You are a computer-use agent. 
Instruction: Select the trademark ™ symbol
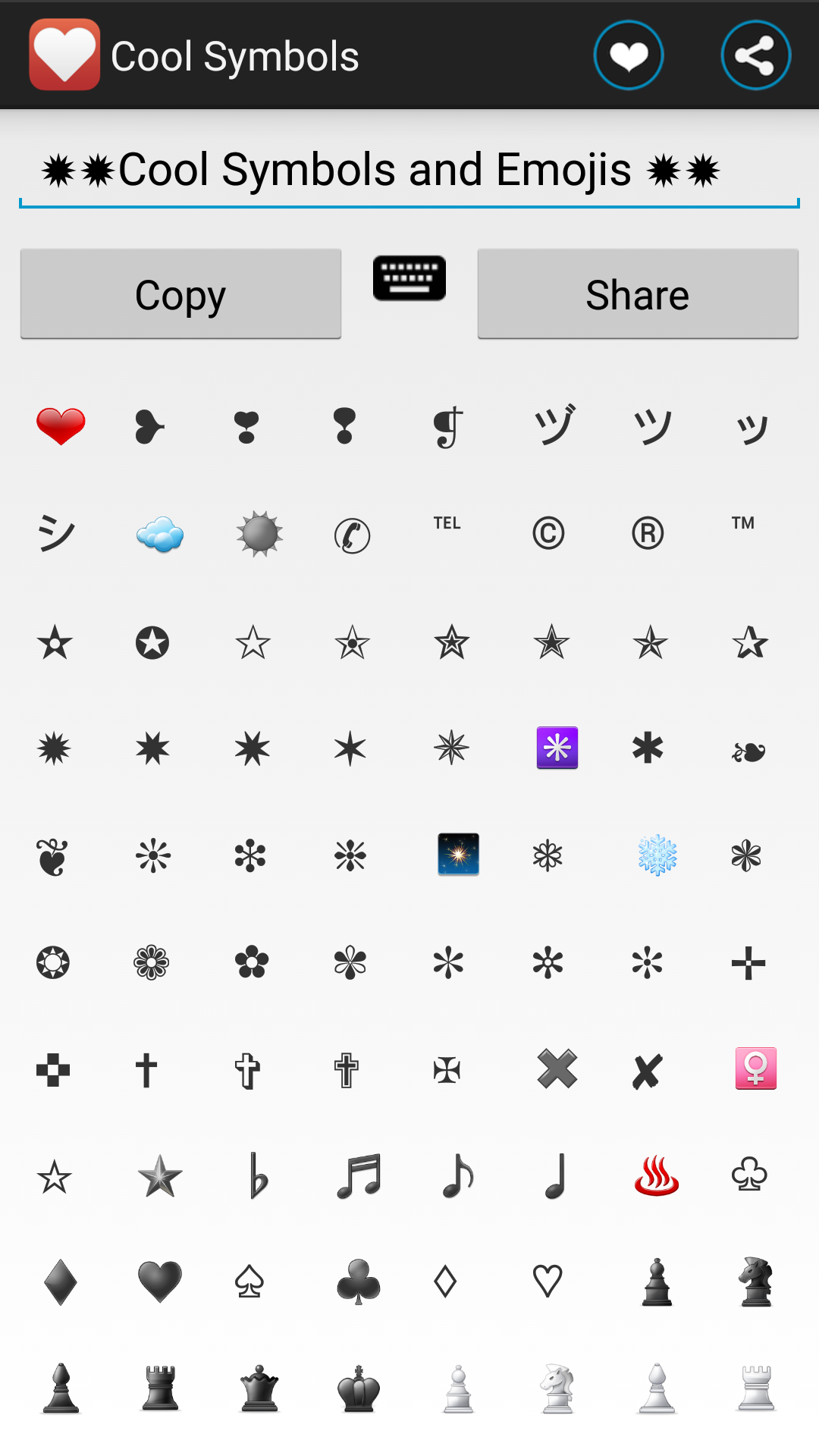(743, 523)
